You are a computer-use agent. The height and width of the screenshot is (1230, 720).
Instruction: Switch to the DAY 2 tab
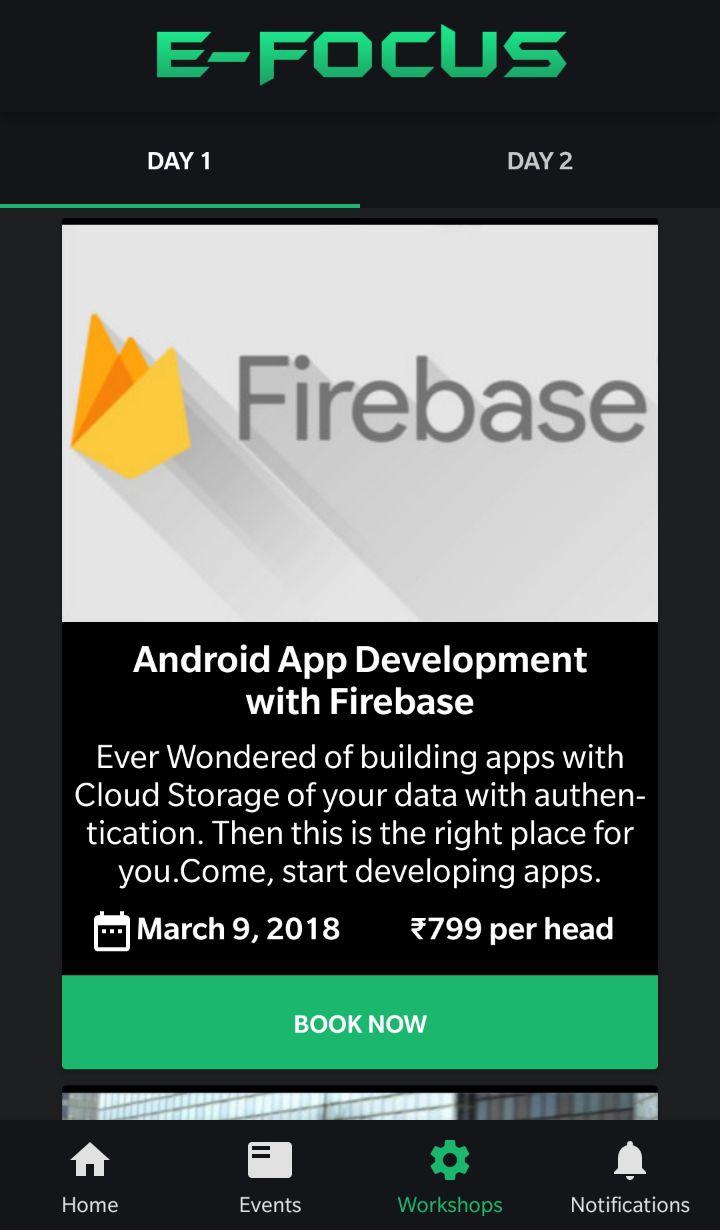(x=539, y=162)
